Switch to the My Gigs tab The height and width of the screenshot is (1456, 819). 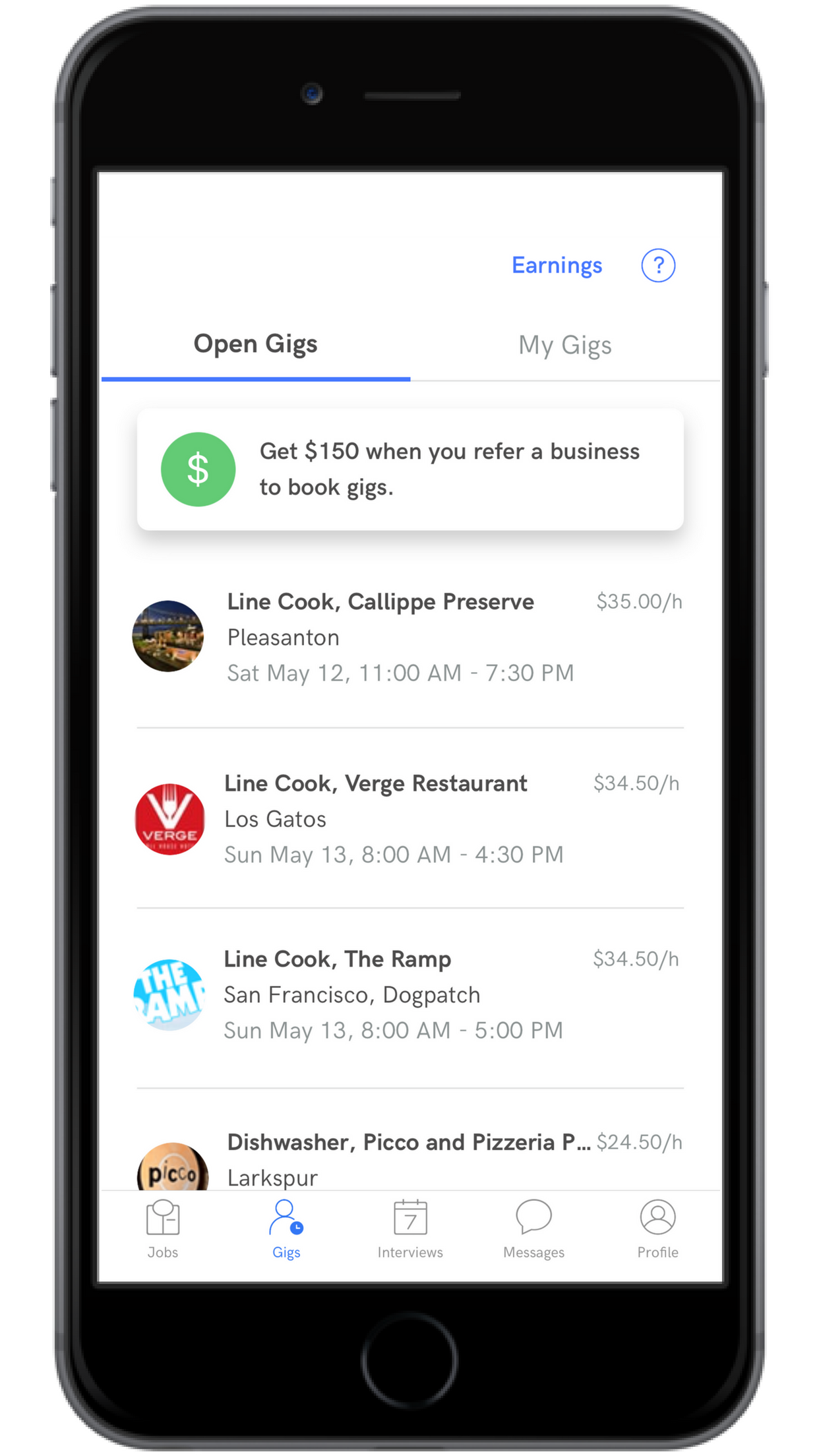pos(564,346)
